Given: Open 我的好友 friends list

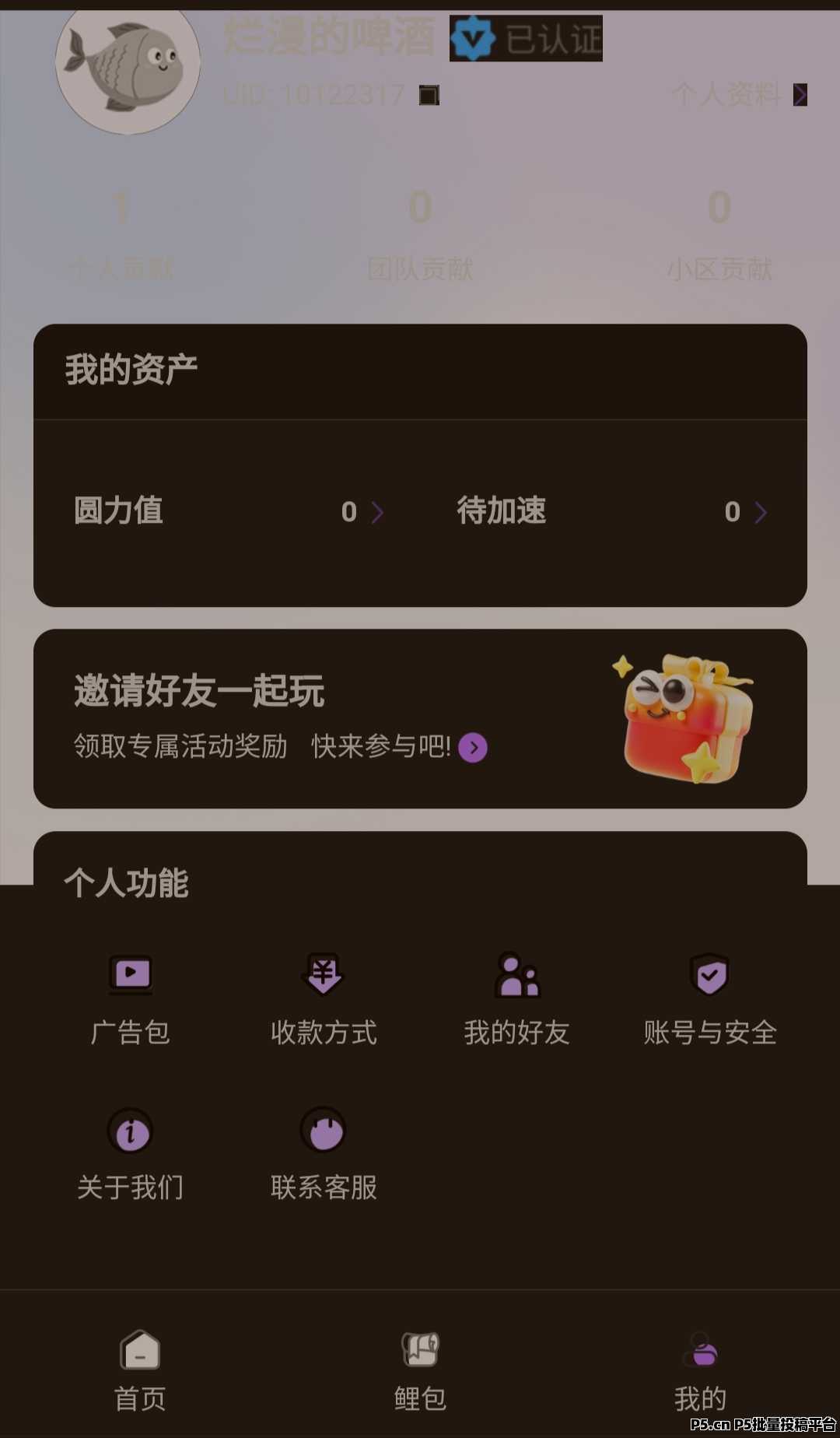Looking at the screenshot, I should 517,998.
